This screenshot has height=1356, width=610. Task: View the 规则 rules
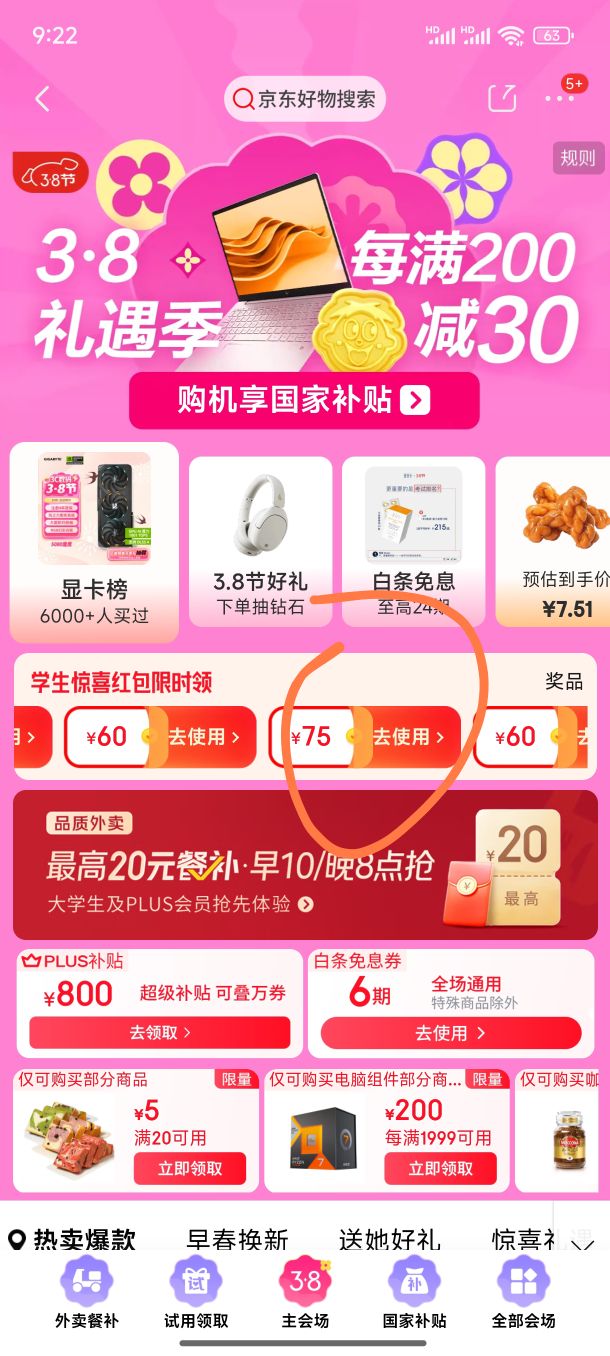point(577,158)
